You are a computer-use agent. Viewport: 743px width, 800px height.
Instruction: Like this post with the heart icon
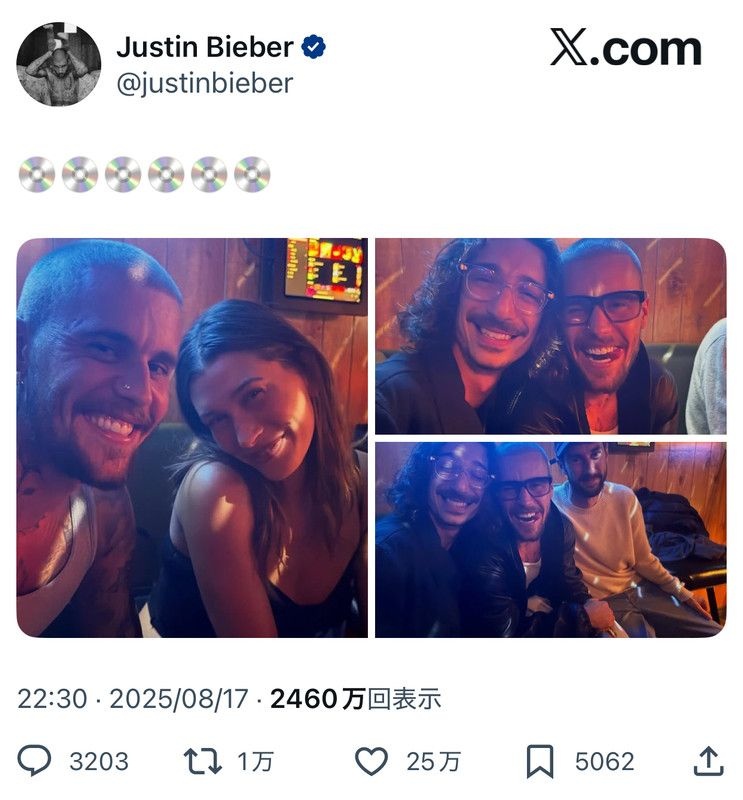(x=372, y=761)
